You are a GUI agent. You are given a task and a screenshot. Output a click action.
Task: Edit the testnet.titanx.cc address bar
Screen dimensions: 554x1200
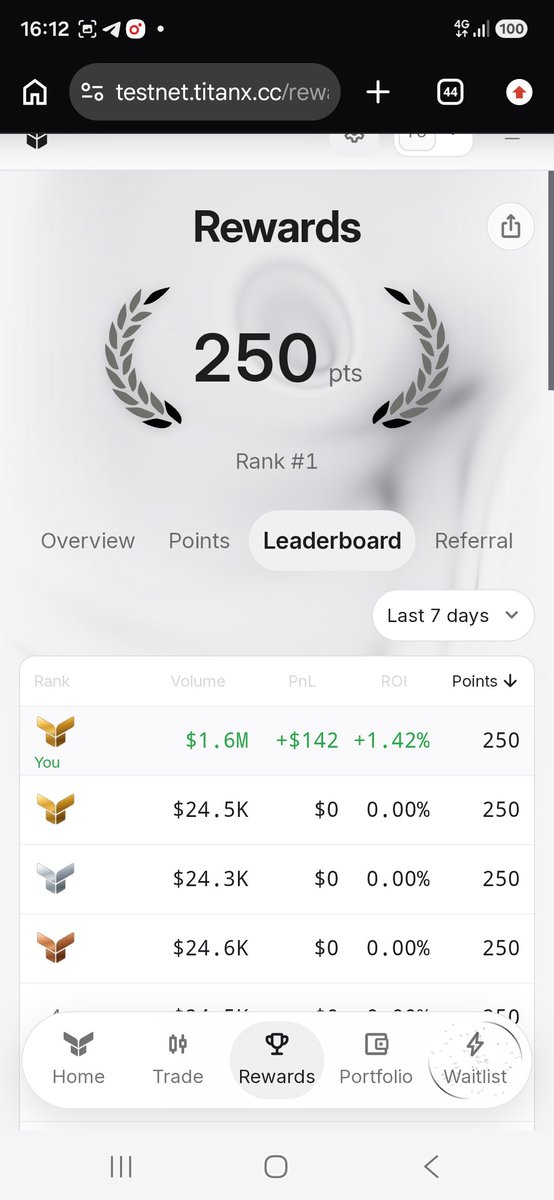pos(205,92)
